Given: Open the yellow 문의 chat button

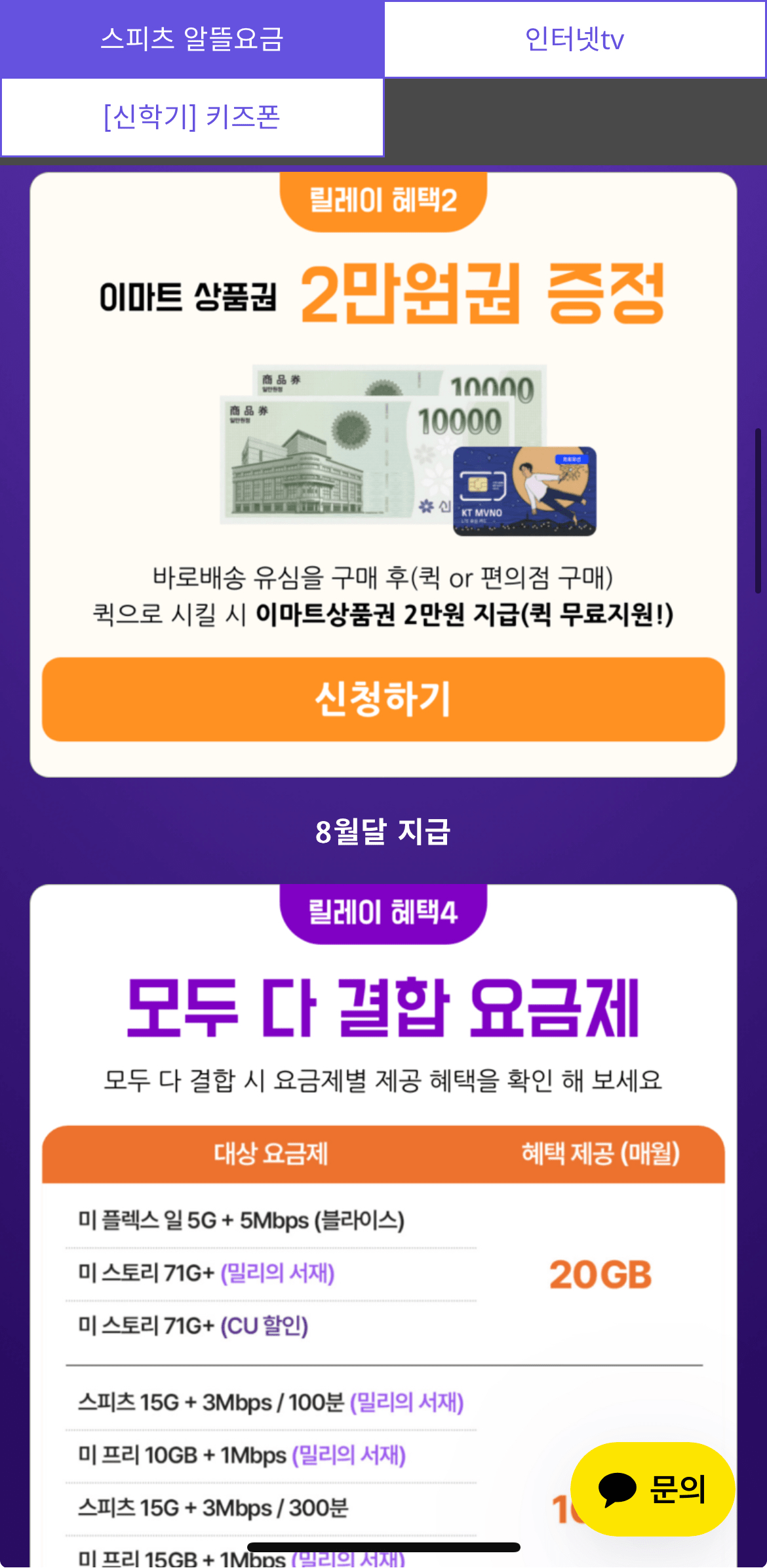Looking at the screenshot, I should pyautogui.click(x=652, y=1489).
